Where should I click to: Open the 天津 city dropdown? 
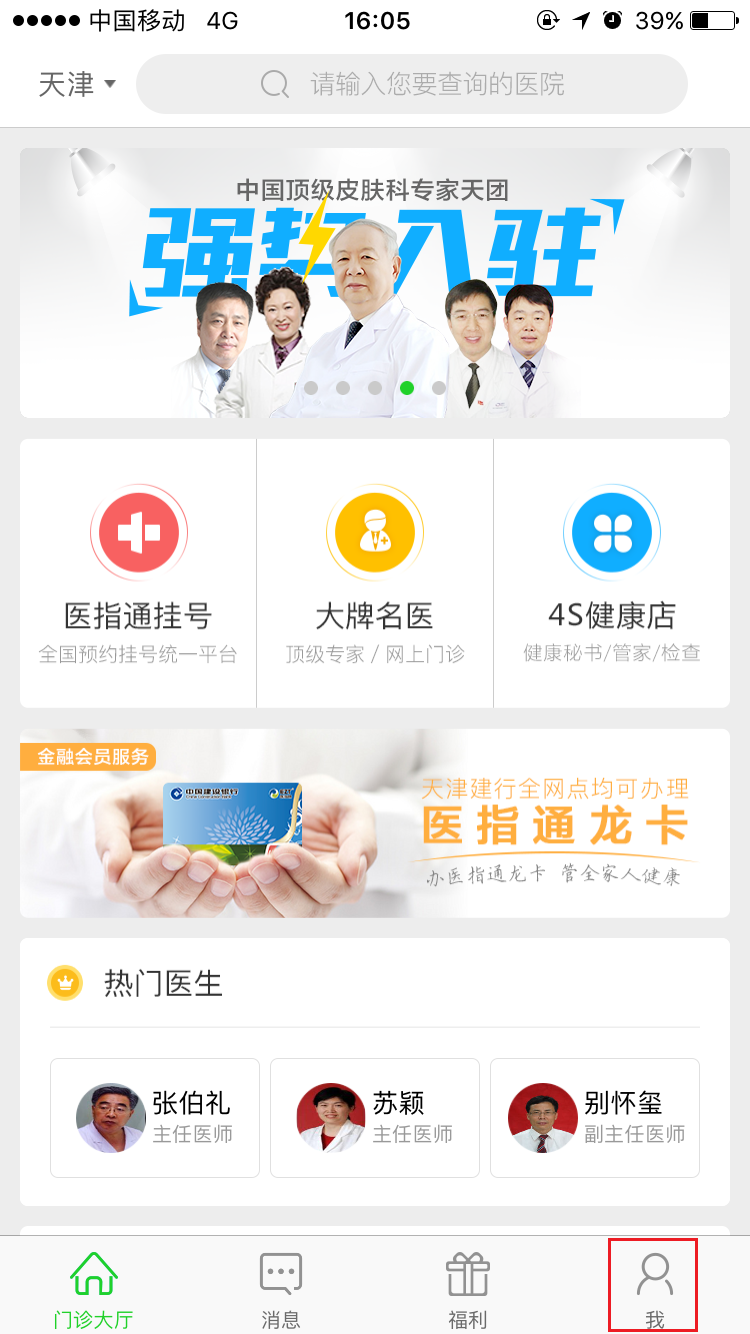77,84
